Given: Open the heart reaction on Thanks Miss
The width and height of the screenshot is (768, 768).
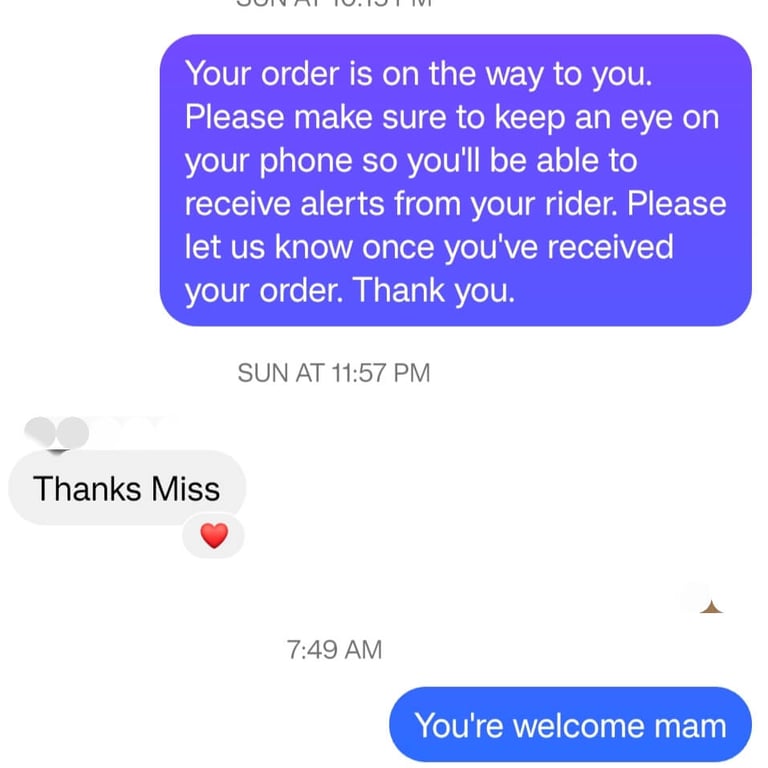Looking at the screenshot, I should coord(214,537).
